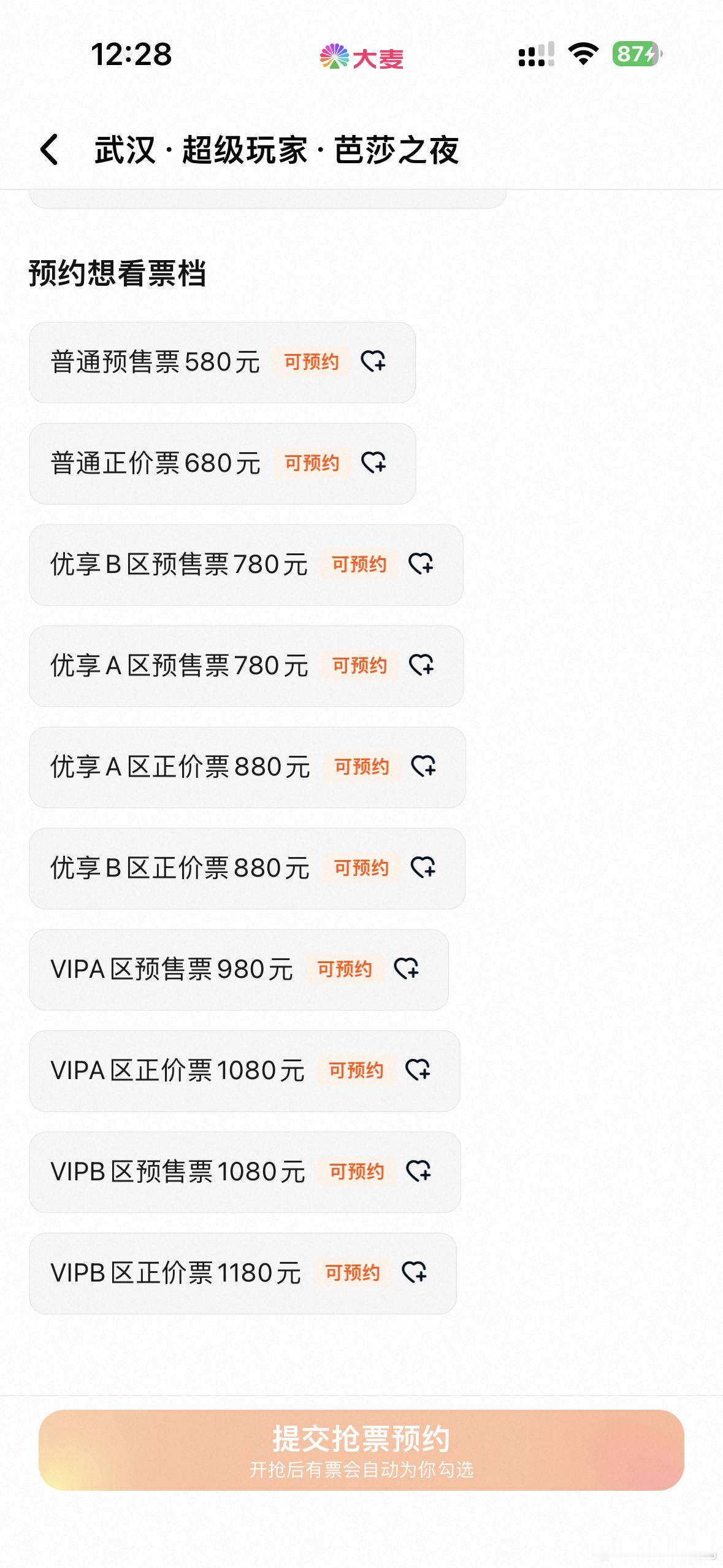Select 普通正价票680元 ticket tier
This screenshot has height=1568, width=723.
tap(223, 464)
